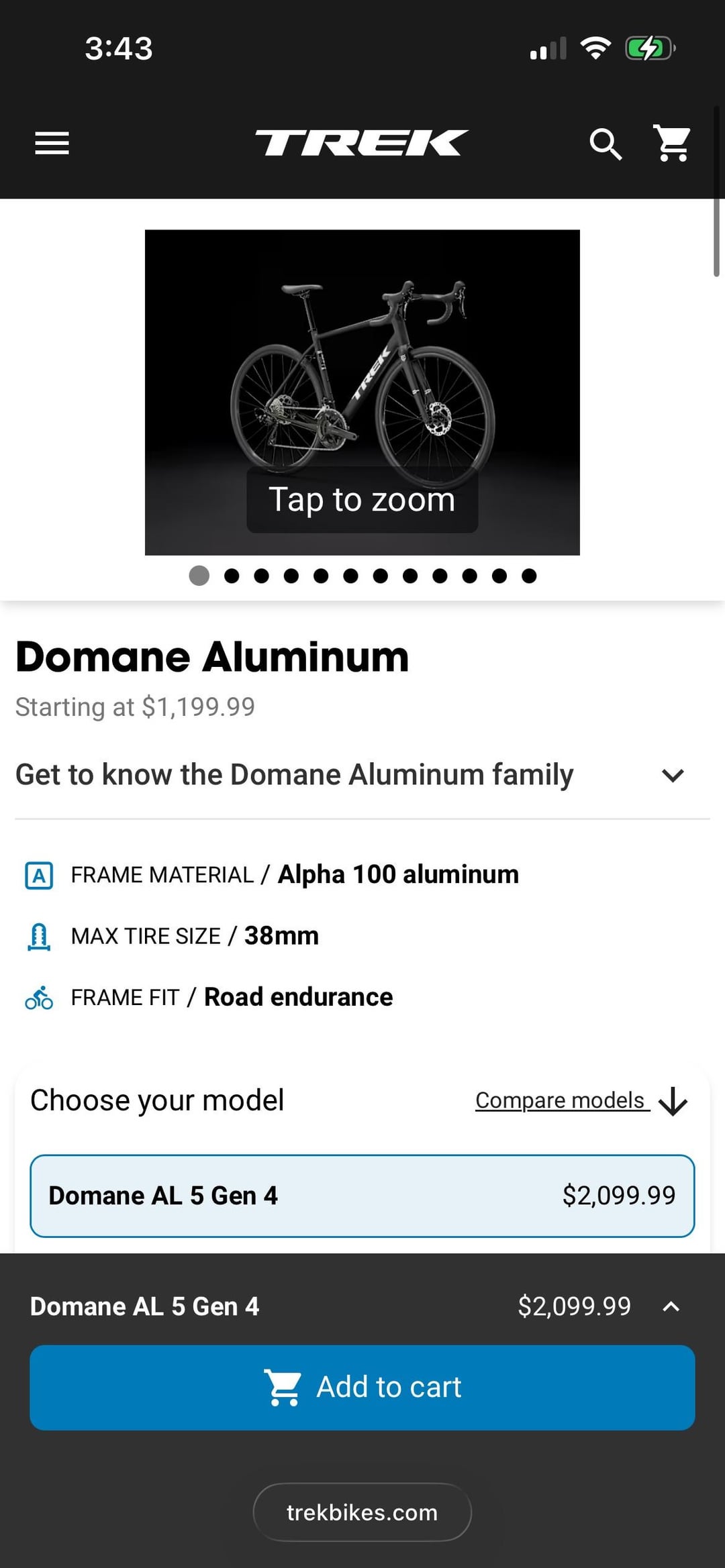This screenshot has width=725, height=1568.
Task: Open the hamburger navigation menu
Action: [52, 143]
